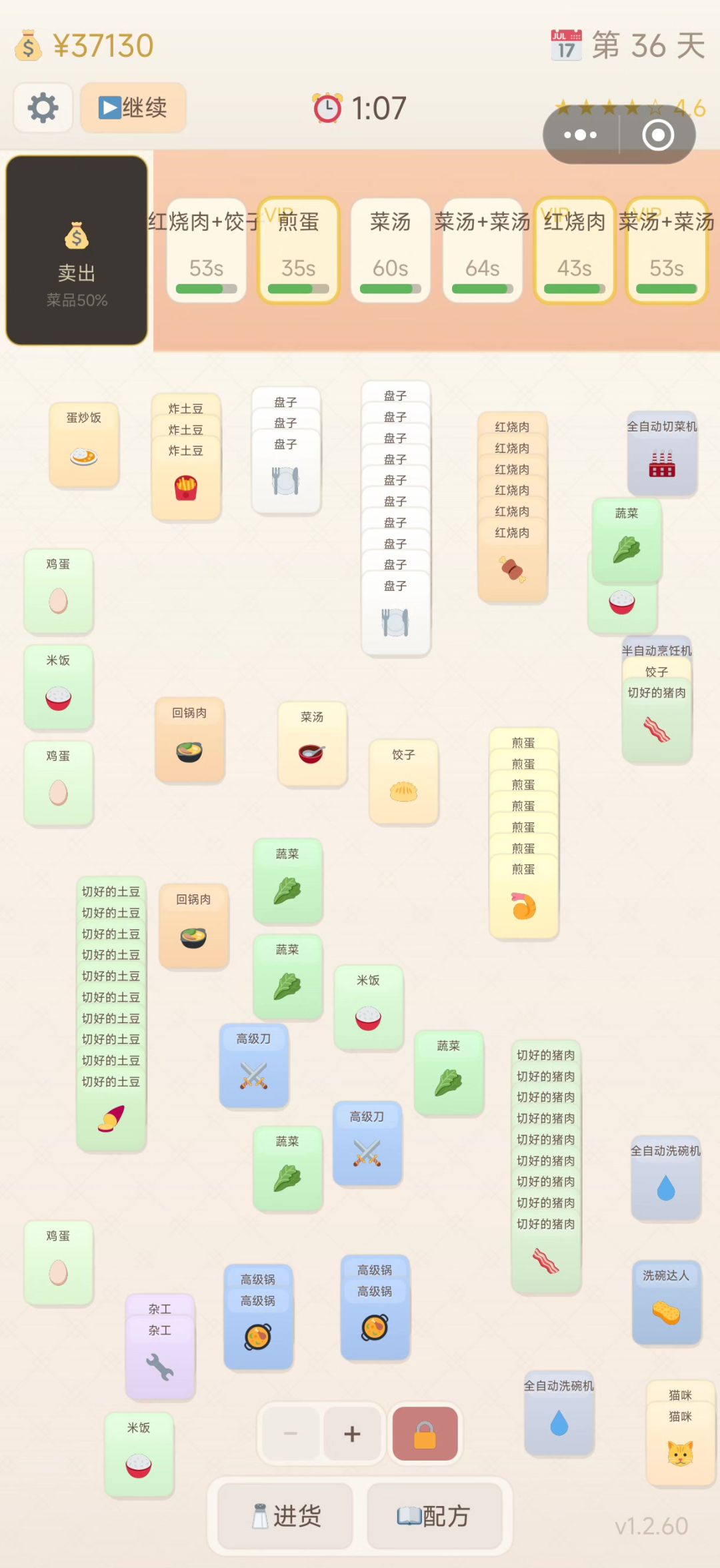Tap the 全自动切菜机 card
Image resolution: width=720 pixels, height=1568 pixels.
pos(661,454)
